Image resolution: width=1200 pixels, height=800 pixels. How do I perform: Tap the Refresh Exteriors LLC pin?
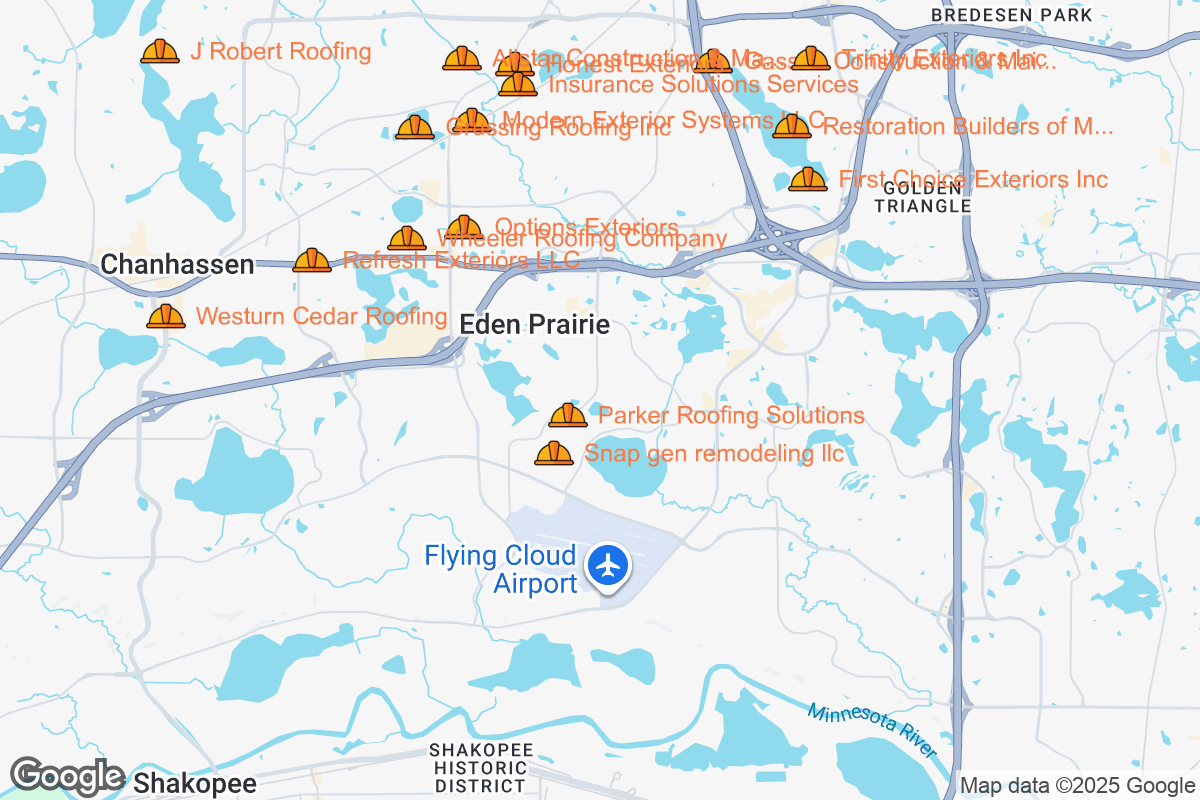click(x=312, y=261)
